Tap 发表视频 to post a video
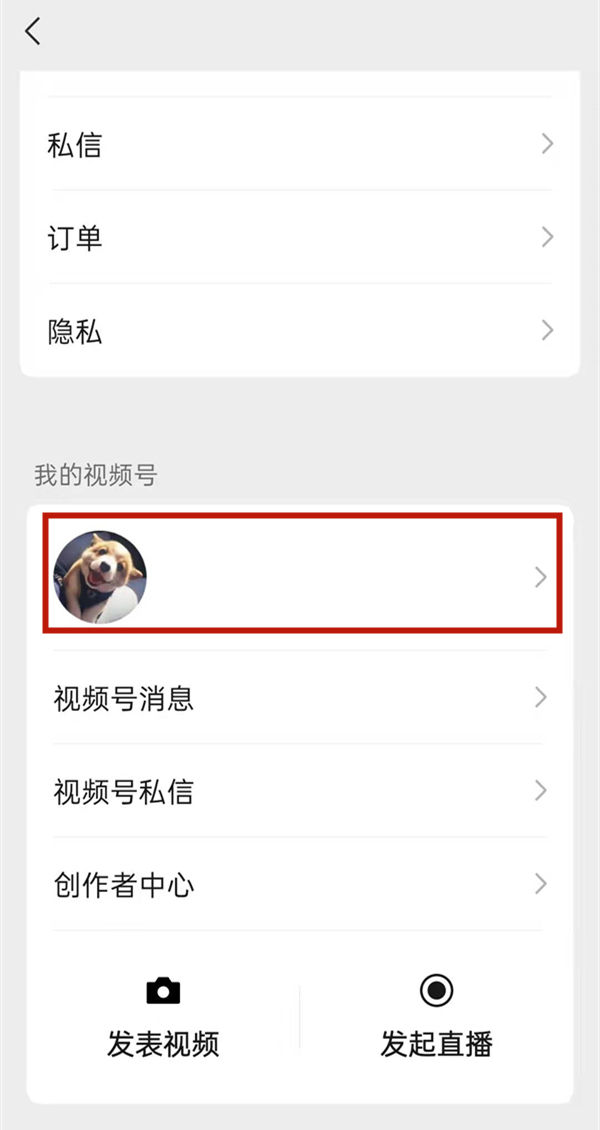The image size is (600, 1130). pyautogui.click(x=163, y=1017)
